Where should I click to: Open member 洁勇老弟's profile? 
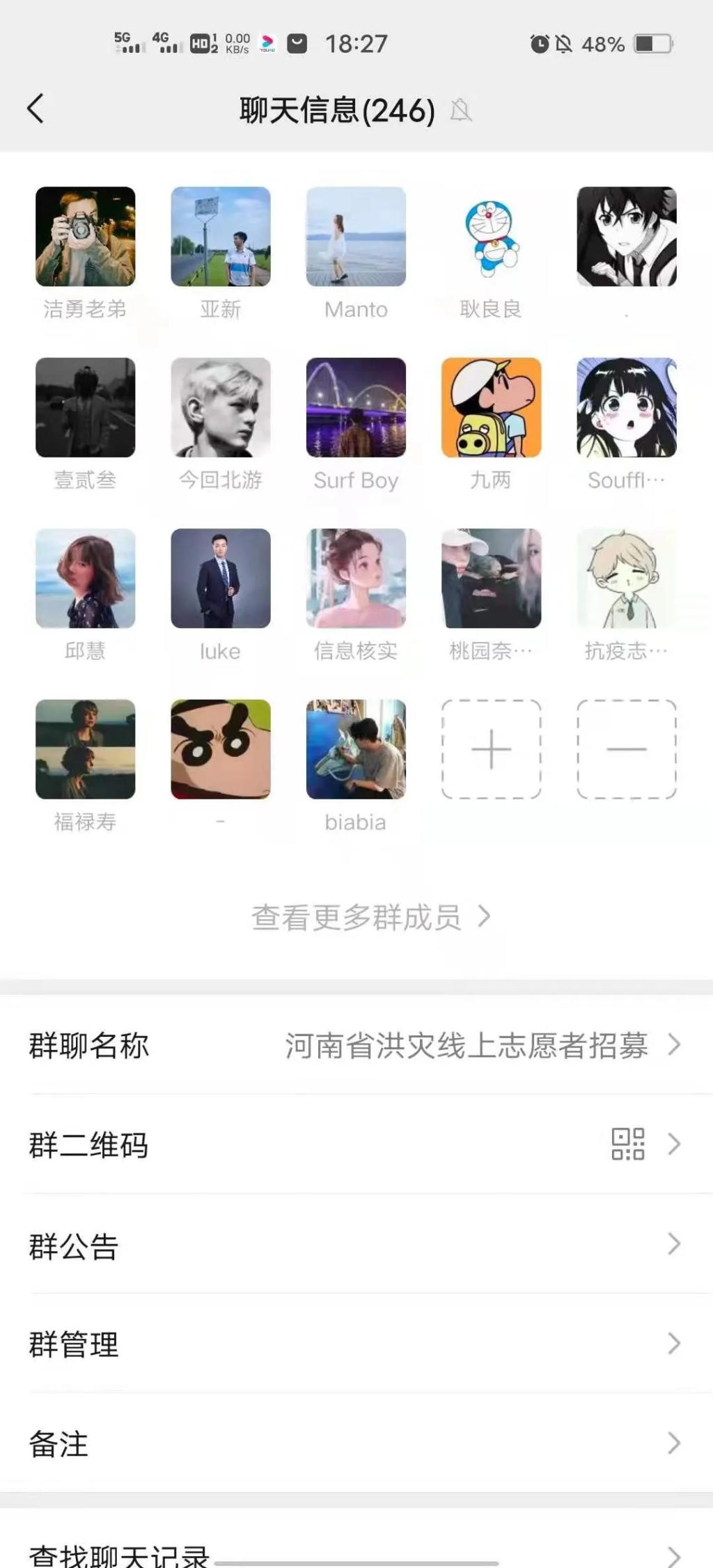tap(85, 237)
